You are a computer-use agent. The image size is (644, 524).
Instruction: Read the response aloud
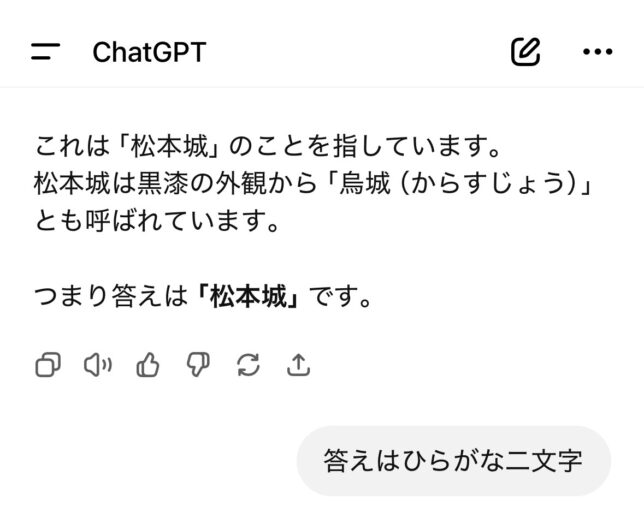tap(97, 366)
